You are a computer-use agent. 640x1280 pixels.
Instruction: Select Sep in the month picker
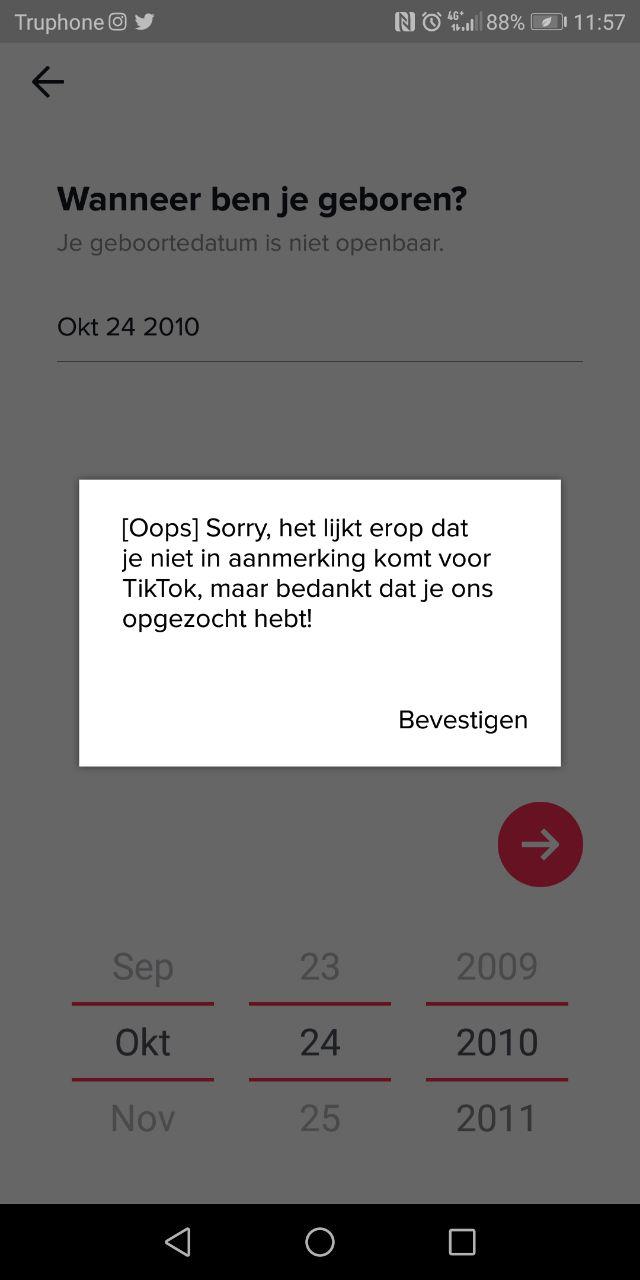(143, 966)
